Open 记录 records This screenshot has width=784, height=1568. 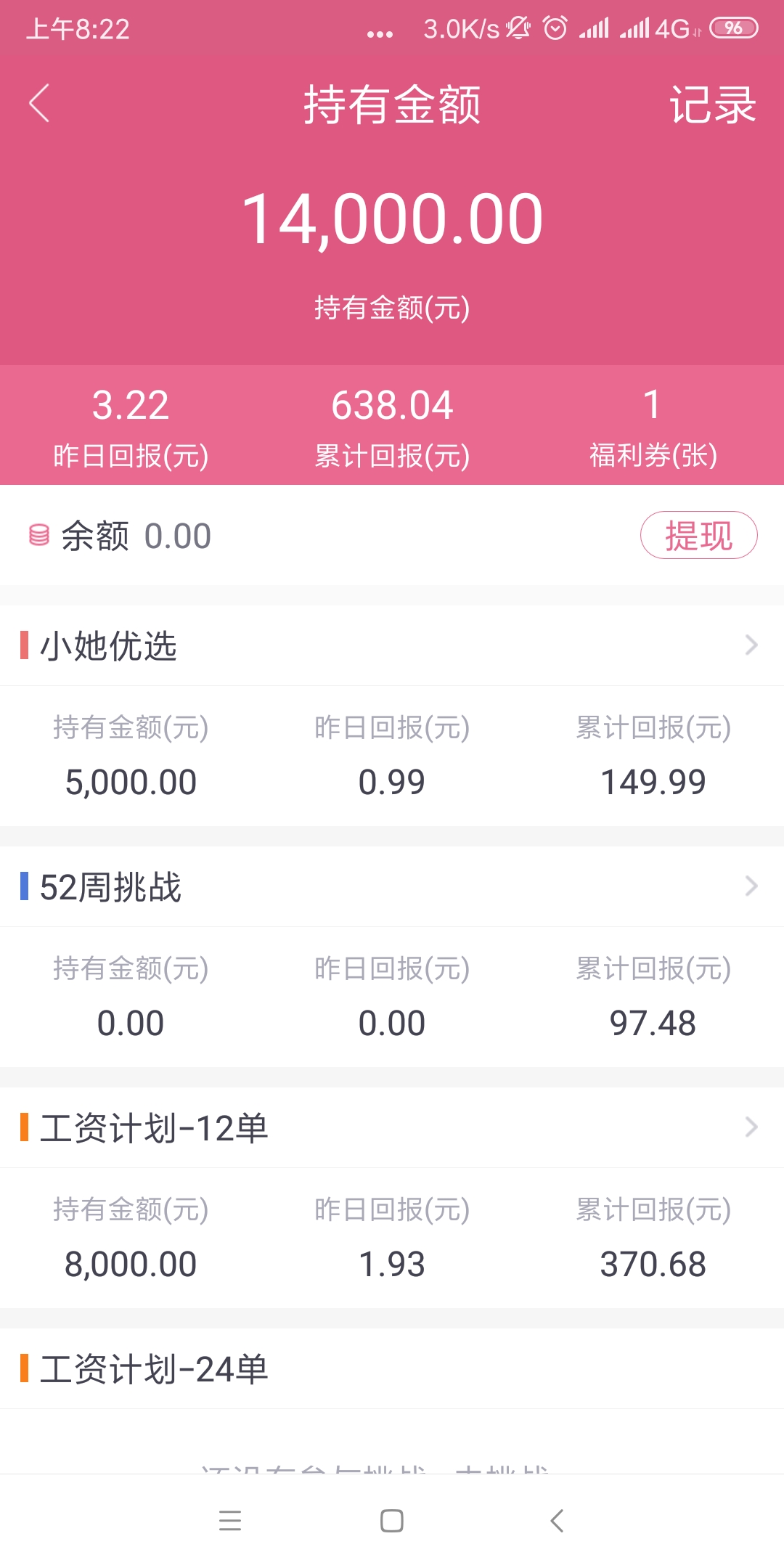pyautogui.click(x=713, y=105)
